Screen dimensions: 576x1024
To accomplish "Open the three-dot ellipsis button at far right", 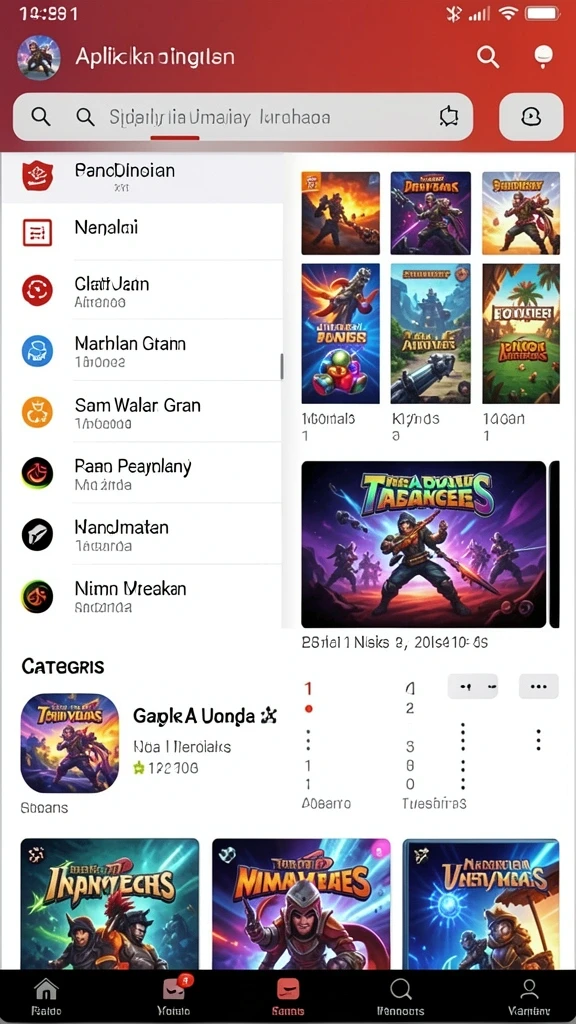I will [x=539, y=686].
